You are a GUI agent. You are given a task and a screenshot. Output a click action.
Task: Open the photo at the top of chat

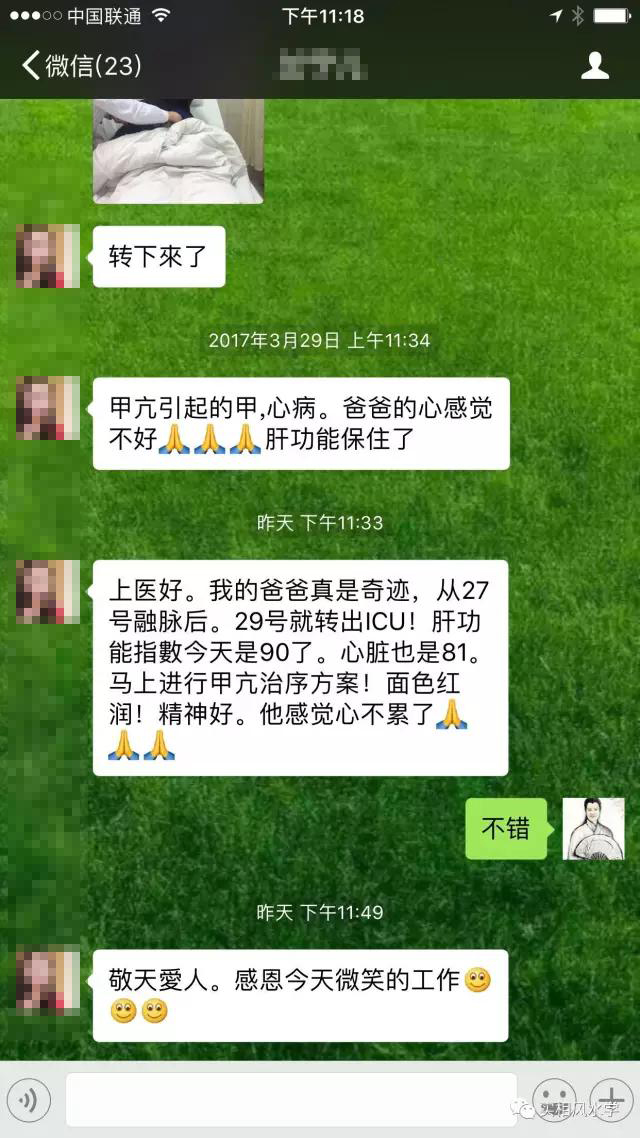pyautogui.click(x=178, y=151)
